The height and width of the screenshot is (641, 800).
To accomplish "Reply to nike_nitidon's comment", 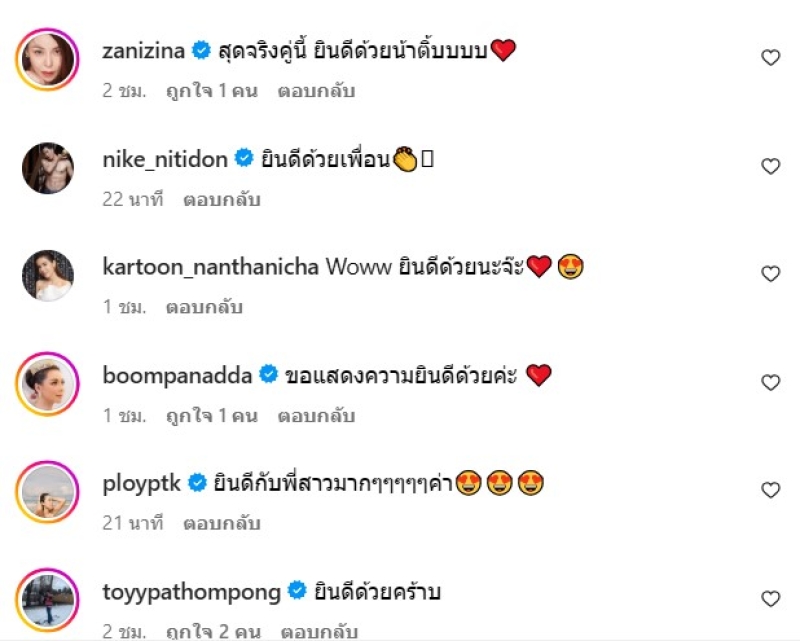I will (221, 199).
